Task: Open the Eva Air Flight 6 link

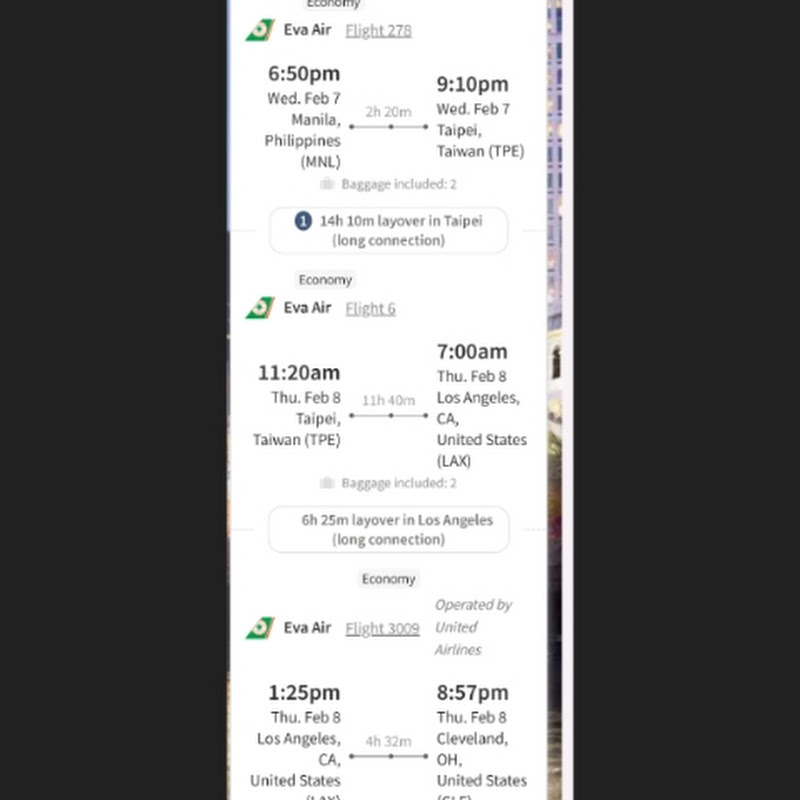Action: pos(370,308)
